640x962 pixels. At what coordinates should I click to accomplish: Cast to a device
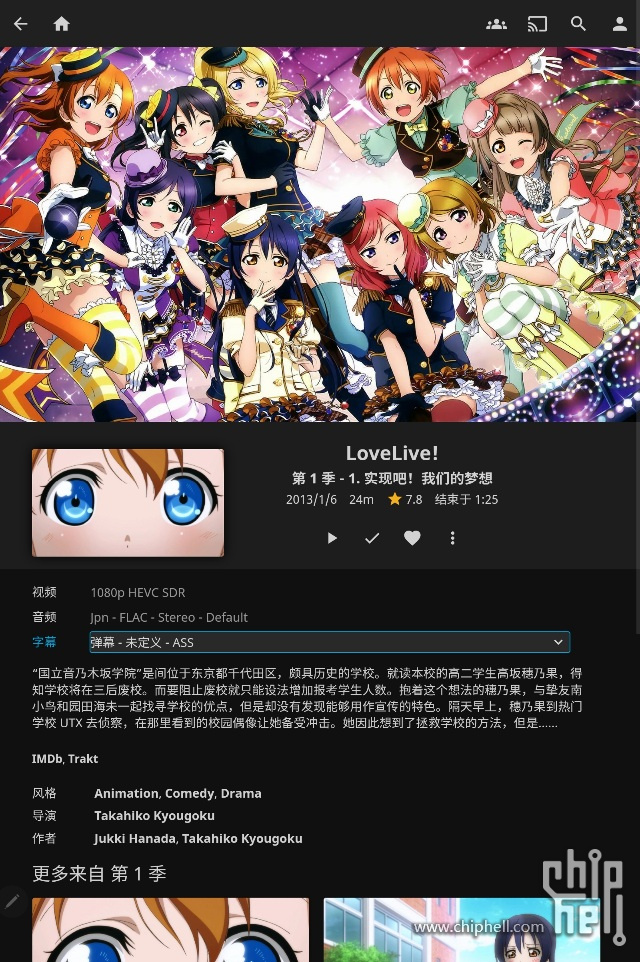538,24
